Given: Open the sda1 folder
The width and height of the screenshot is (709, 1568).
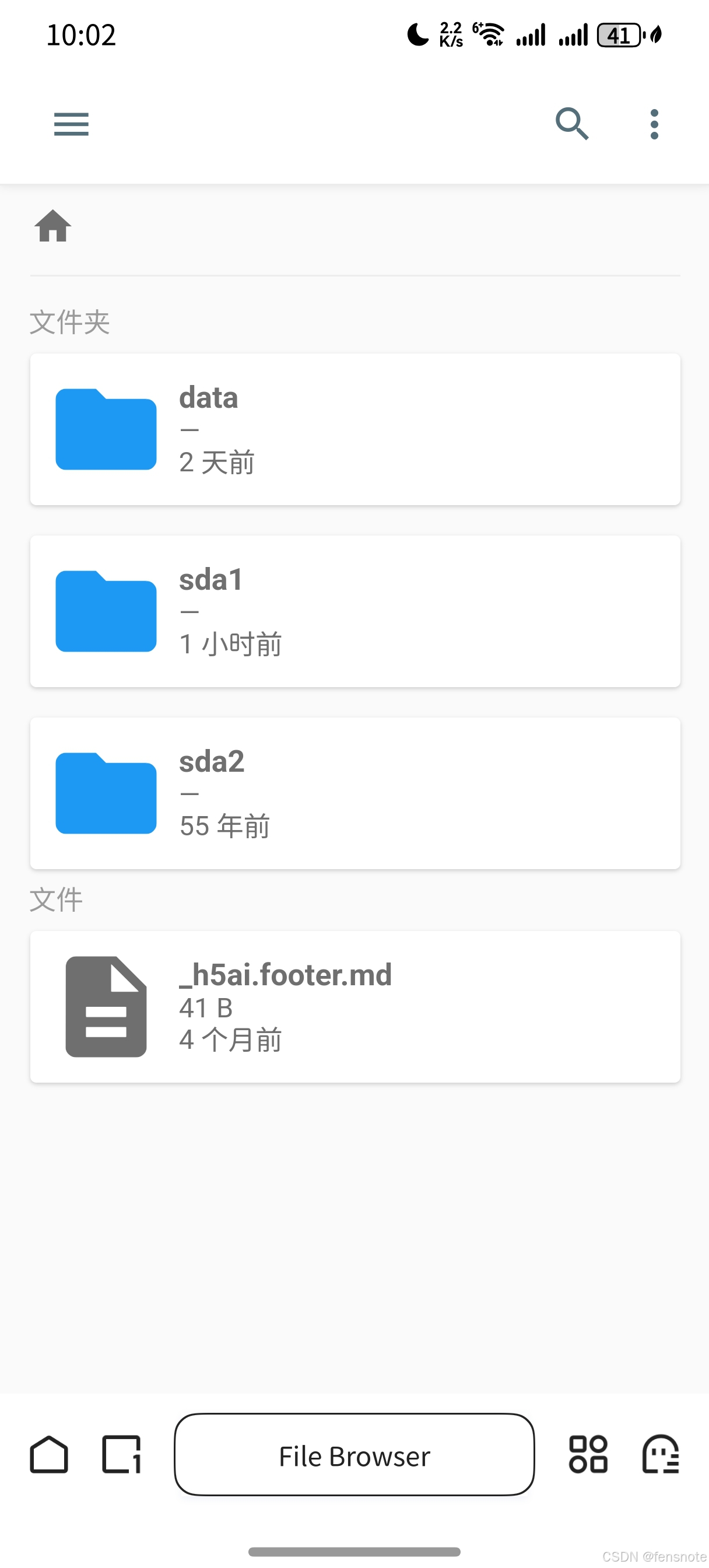Looking at the screenshot, I should 355,611.
